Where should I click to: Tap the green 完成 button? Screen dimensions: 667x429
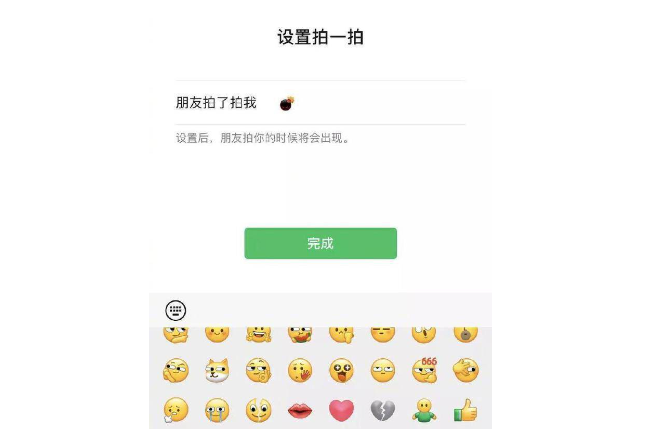[x=320, y=243]
